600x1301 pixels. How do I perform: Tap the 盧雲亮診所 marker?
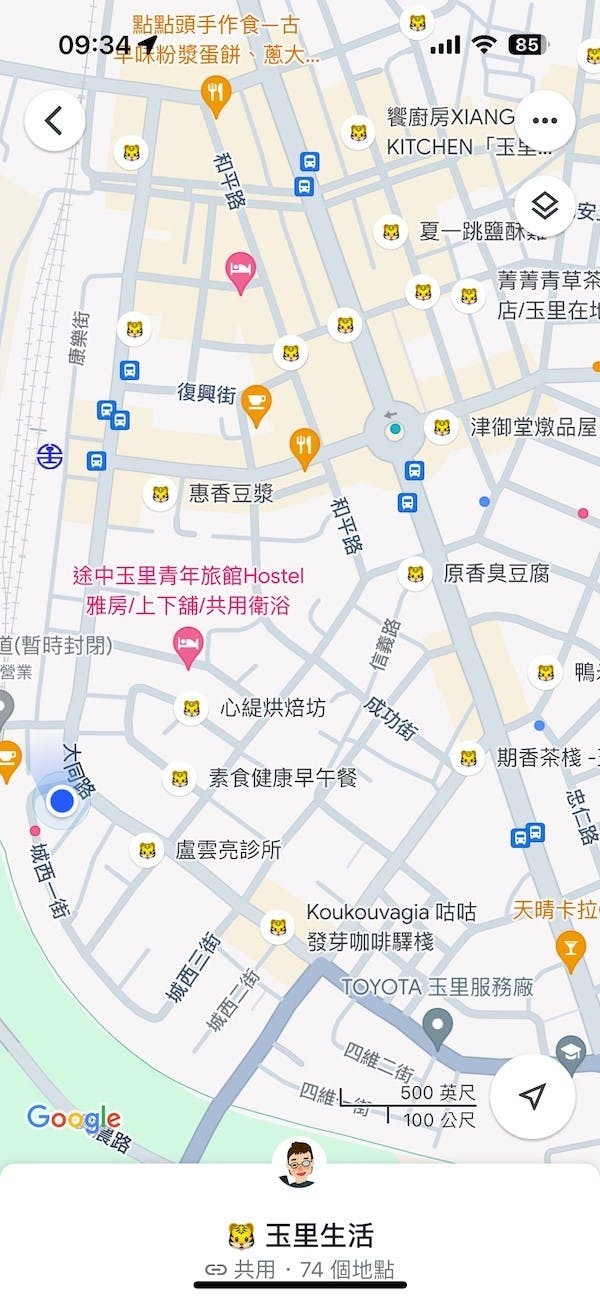coord(147,850)
